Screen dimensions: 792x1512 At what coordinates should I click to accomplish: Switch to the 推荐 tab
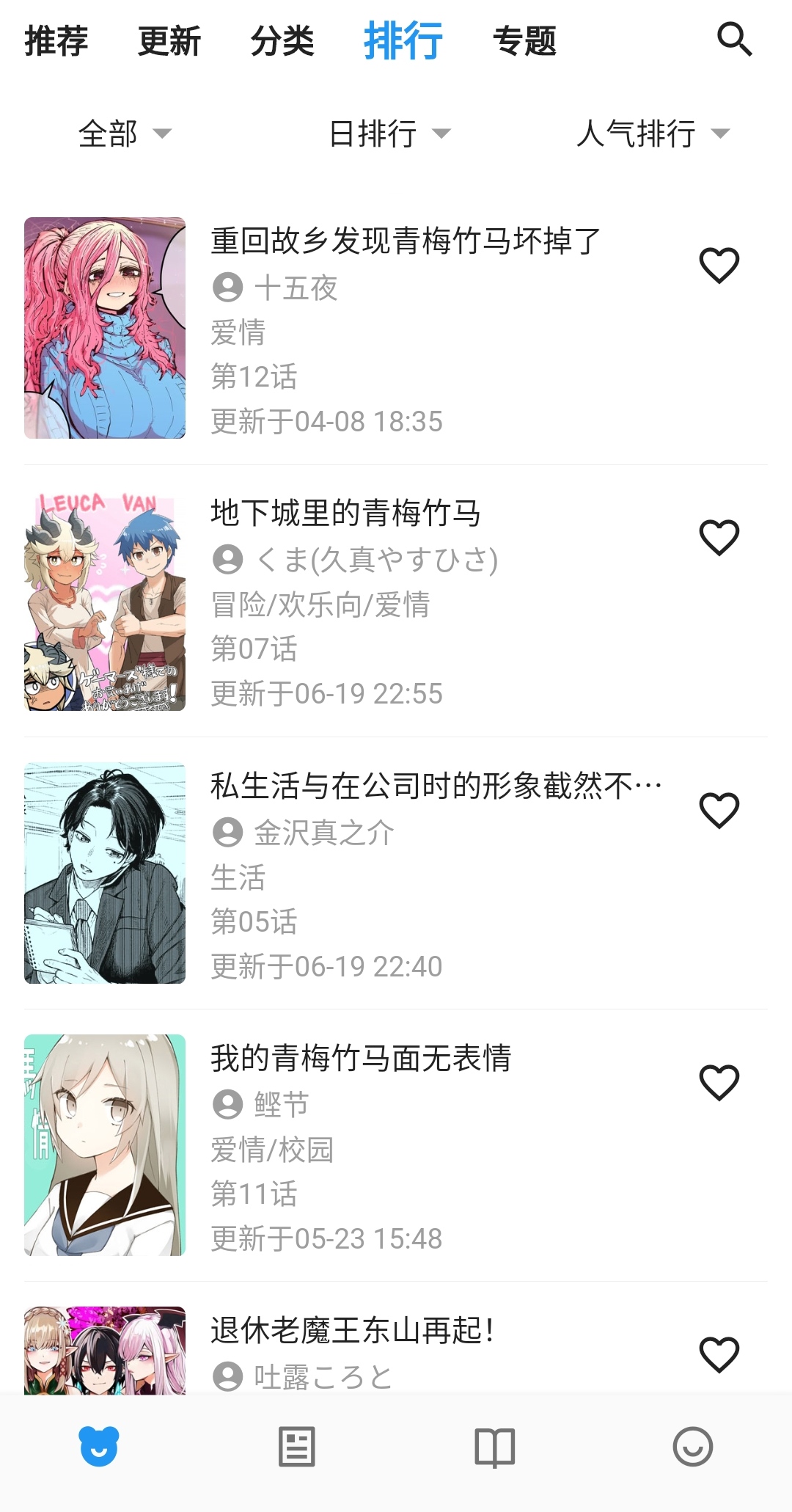click(x=56, y=40)
